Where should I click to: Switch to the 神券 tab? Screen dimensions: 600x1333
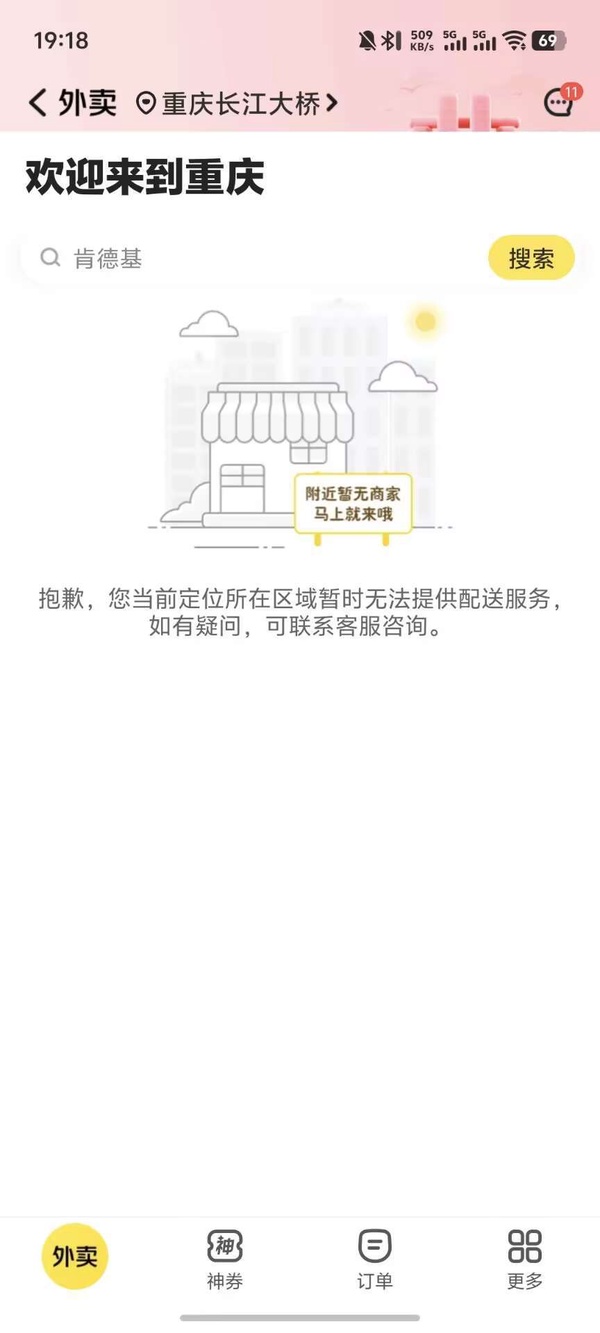[x=225, y=1258]
